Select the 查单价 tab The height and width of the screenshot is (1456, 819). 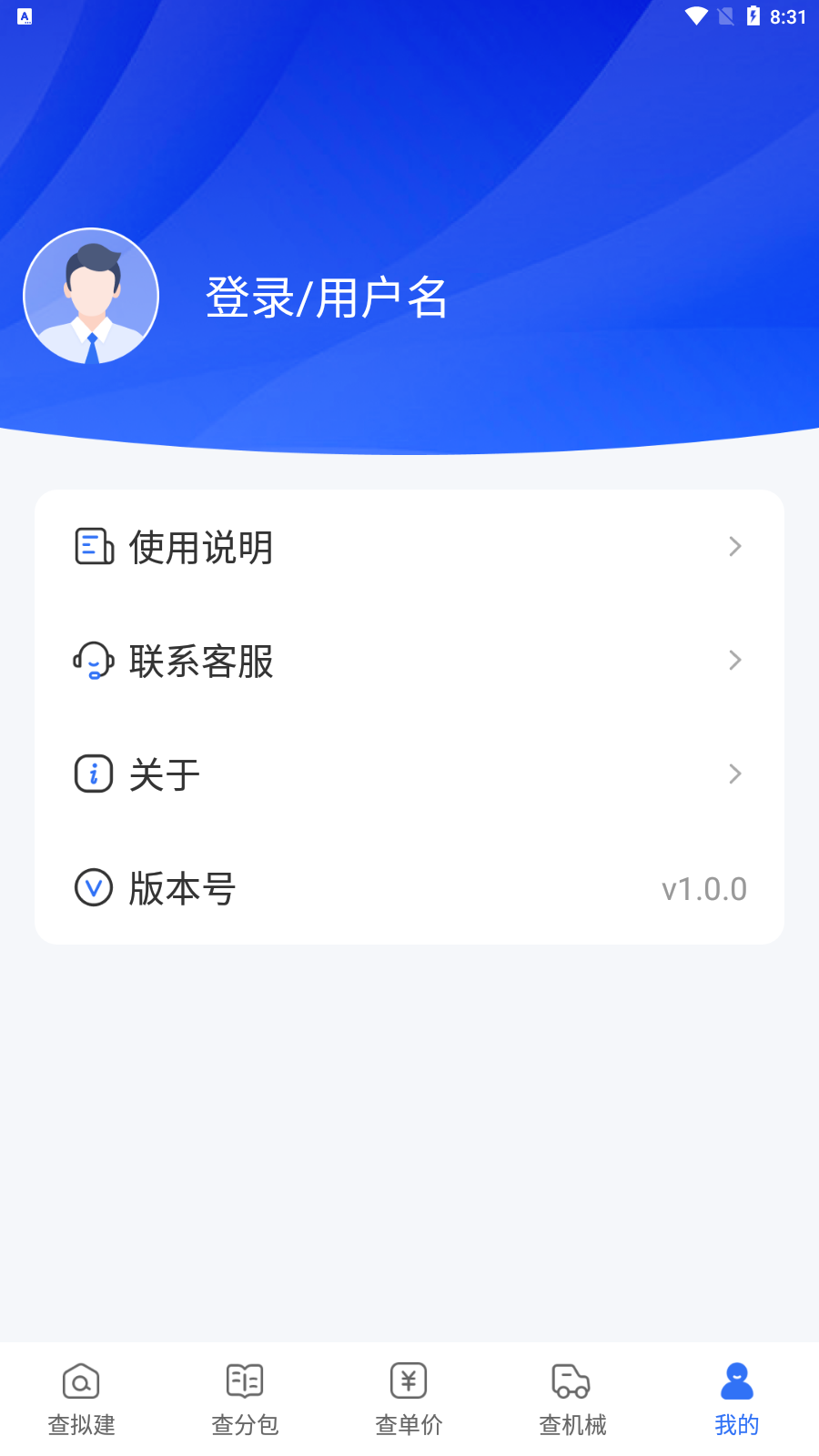click(x=409, y=1399)
